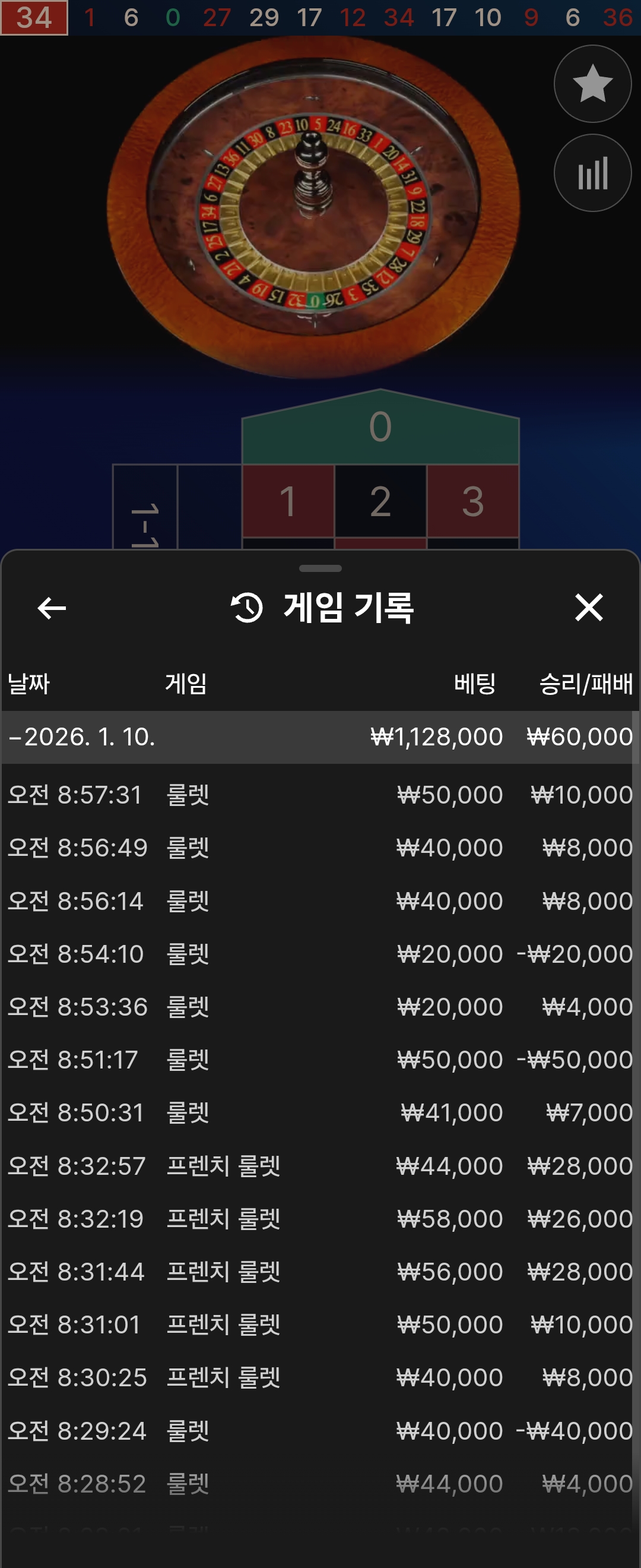View details of the 8:54:10 round
The image size is (641, 1568).
pyautogui.click(x=320, y=954)
